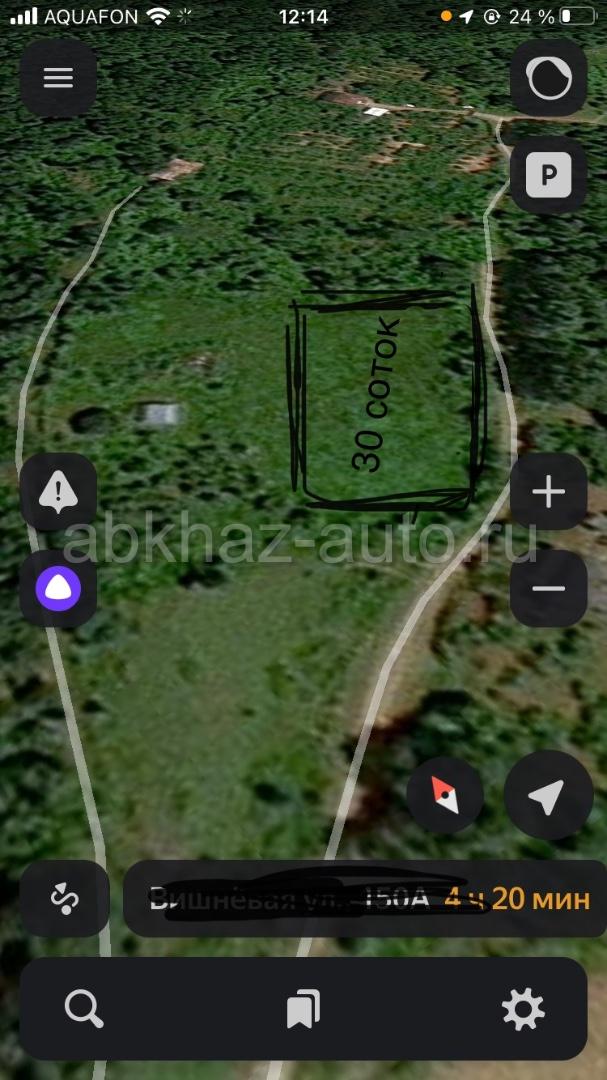Viewport: 607px width, 1080px height.
Task: Open search with the magnifier icon
Action: click(84, 1009)
